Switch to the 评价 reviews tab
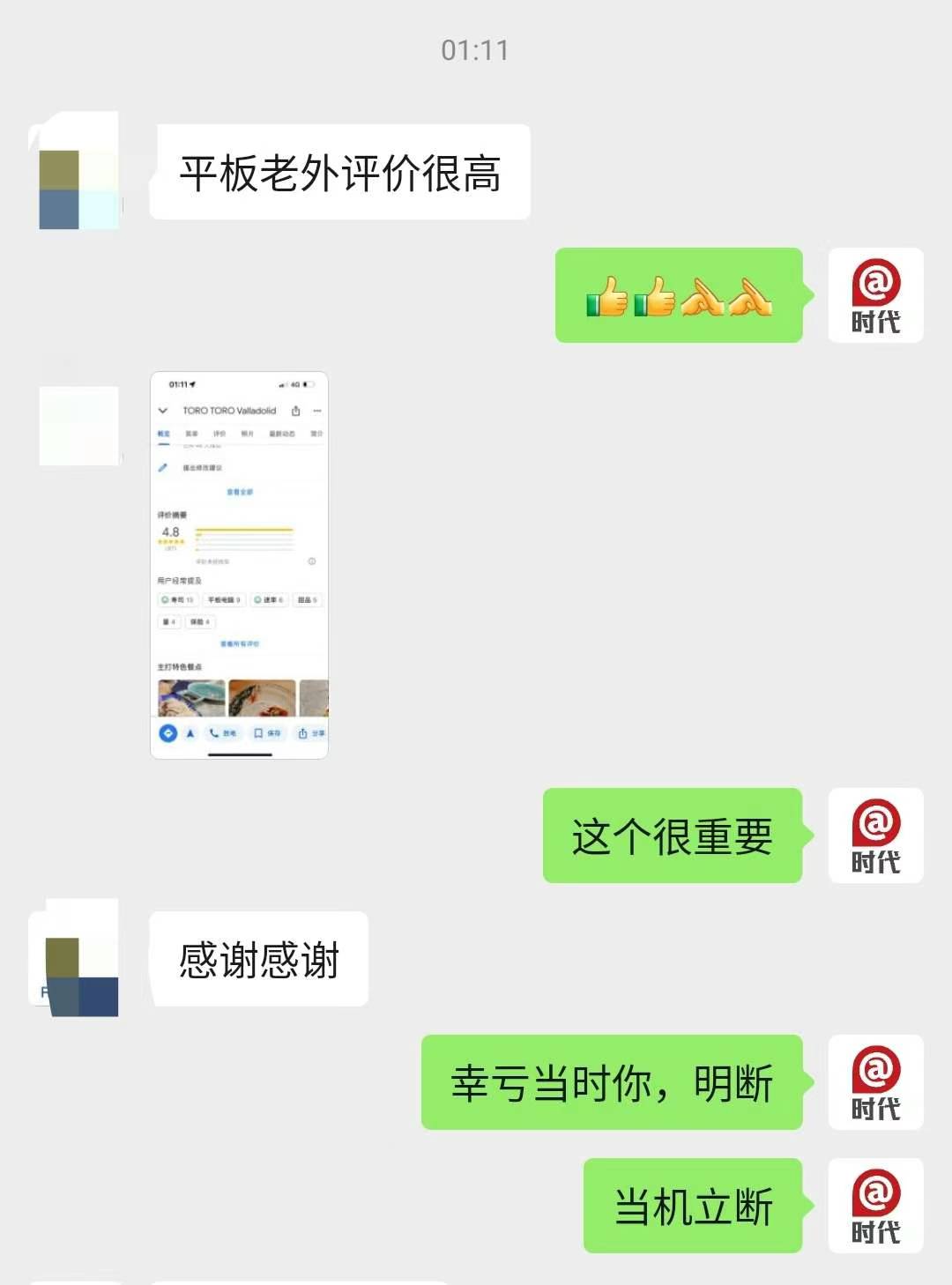952x1285 pixels. [x=221, y=435]
